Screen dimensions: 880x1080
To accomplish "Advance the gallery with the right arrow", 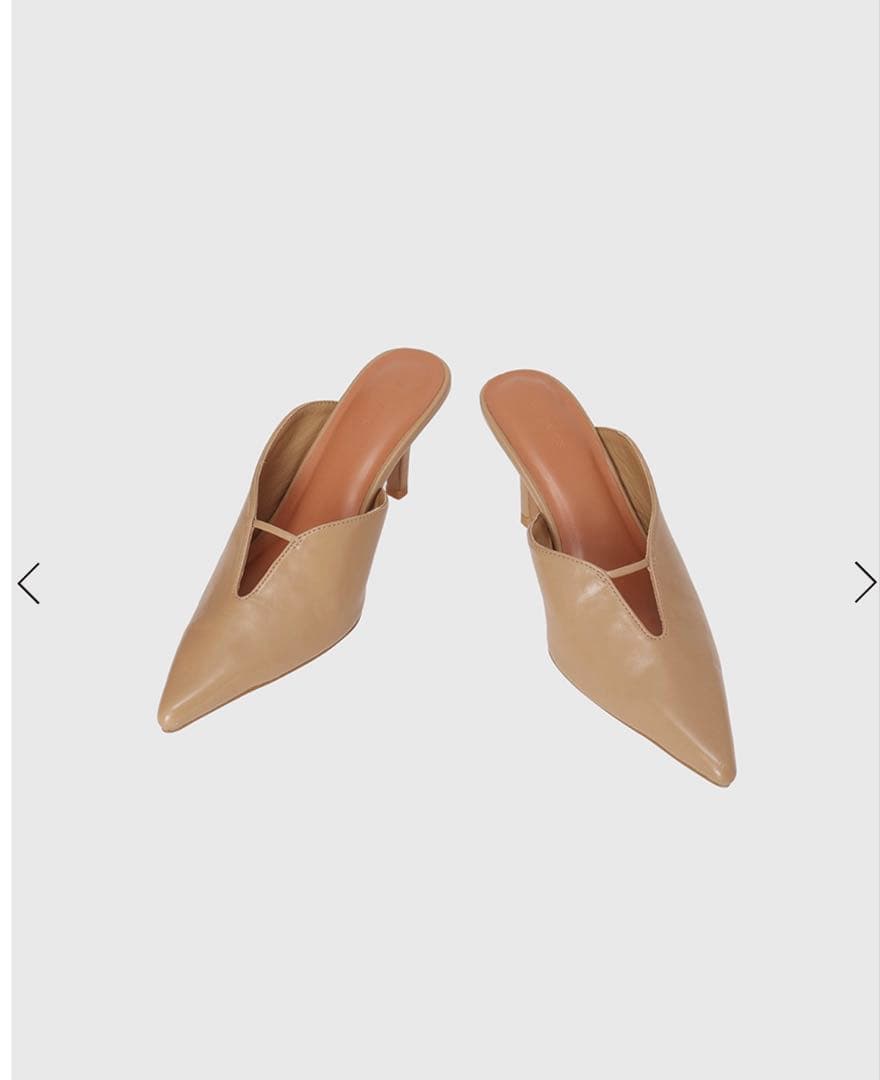I will pyautogui.click(x=862, y=582).
